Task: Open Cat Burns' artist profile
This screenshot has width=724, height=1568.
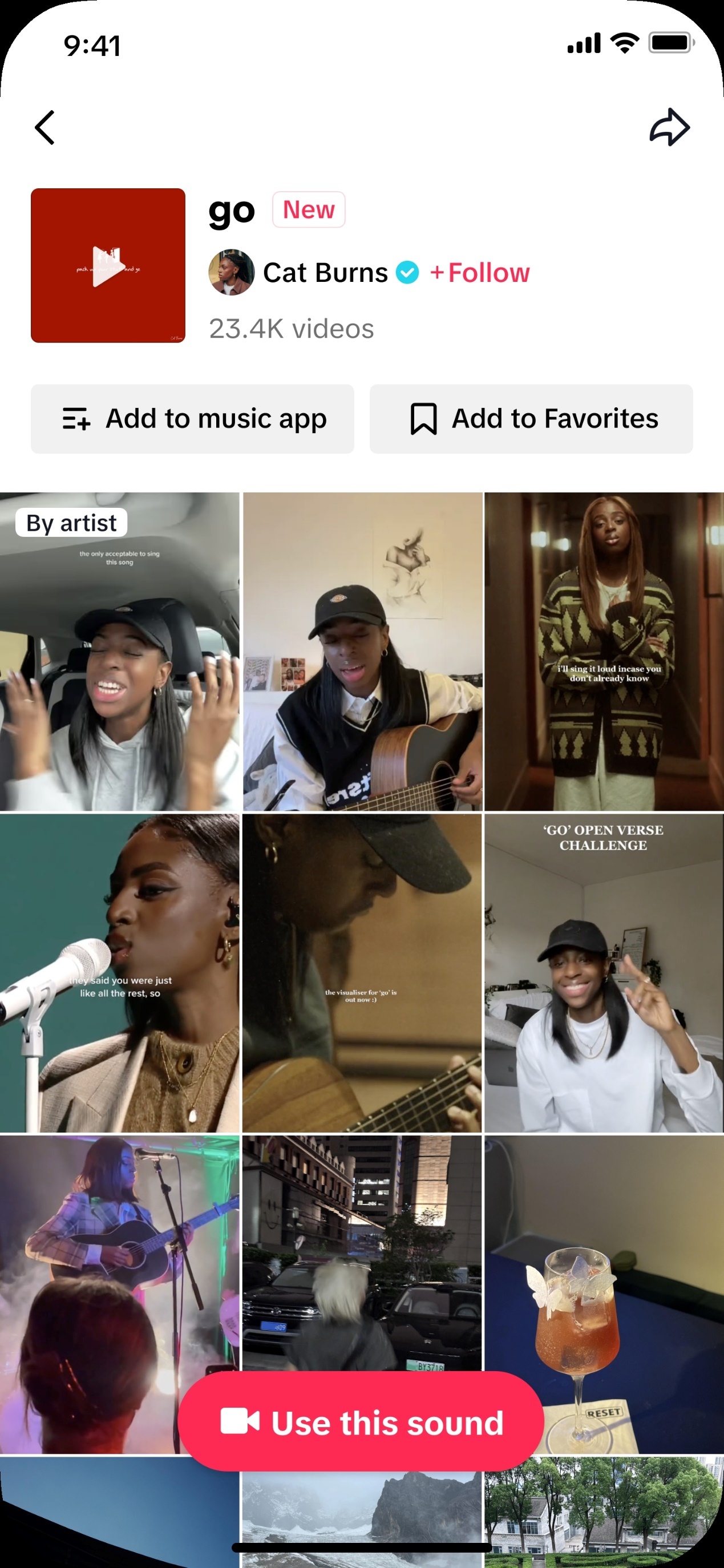Action: point(325,273)
